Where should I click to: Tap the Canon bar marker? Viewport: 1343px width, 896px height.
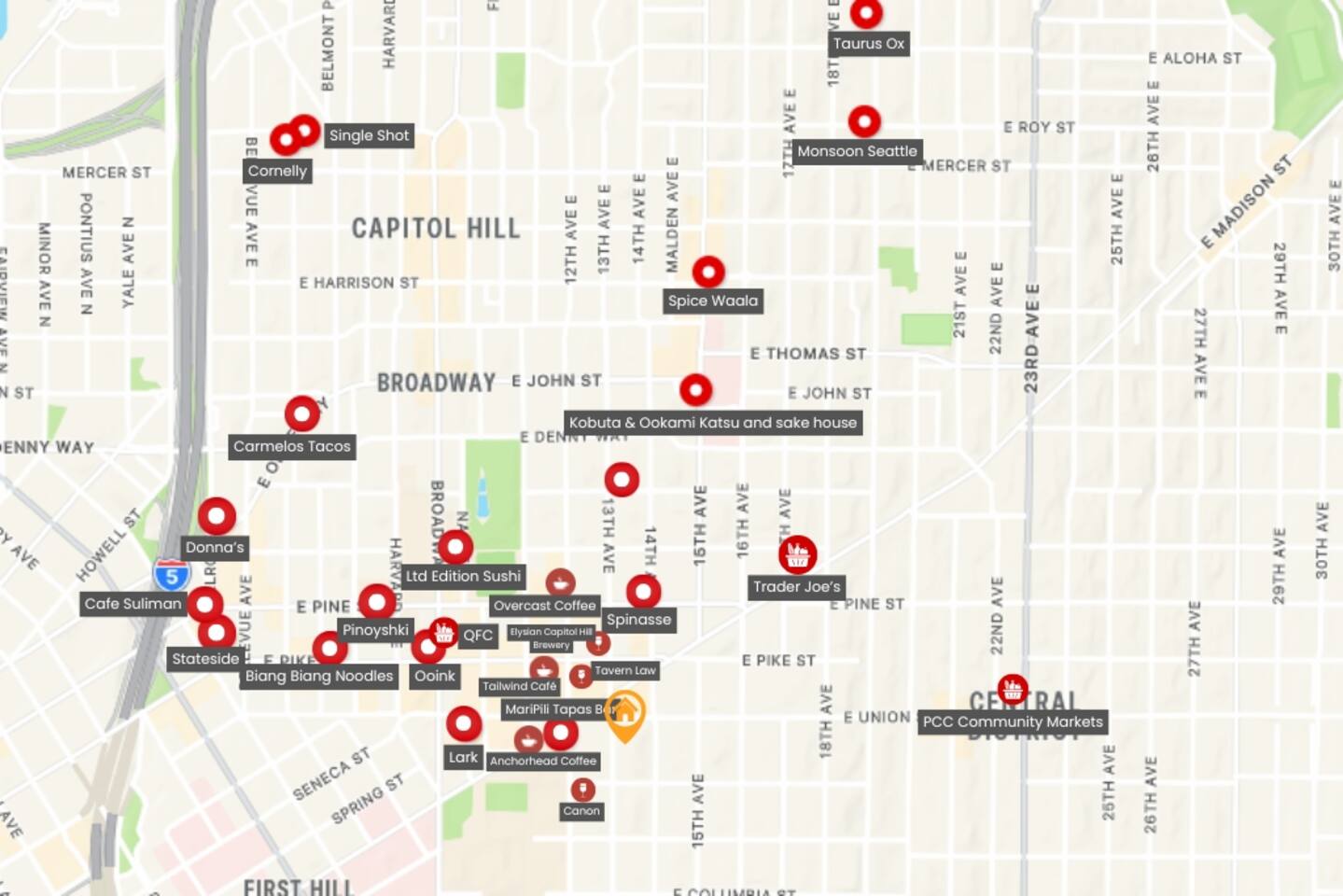[x=582, y=791]
